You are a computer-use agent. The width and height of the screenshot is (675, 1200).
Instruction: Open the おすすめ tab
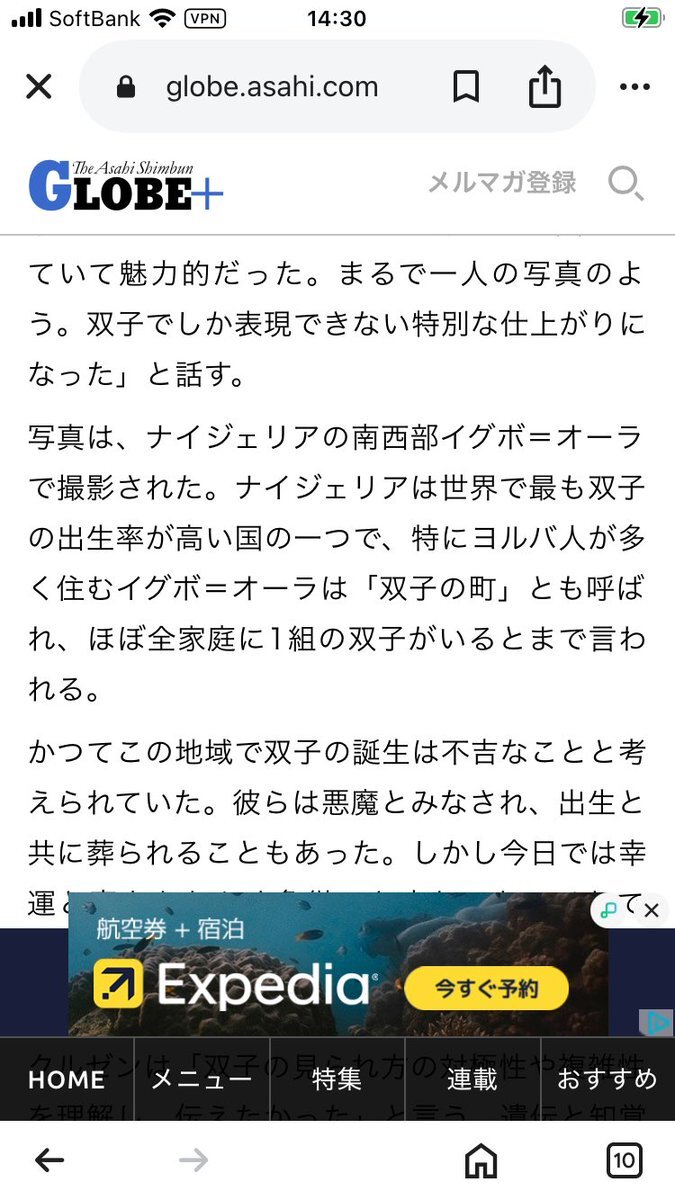tap(607, 1079)
